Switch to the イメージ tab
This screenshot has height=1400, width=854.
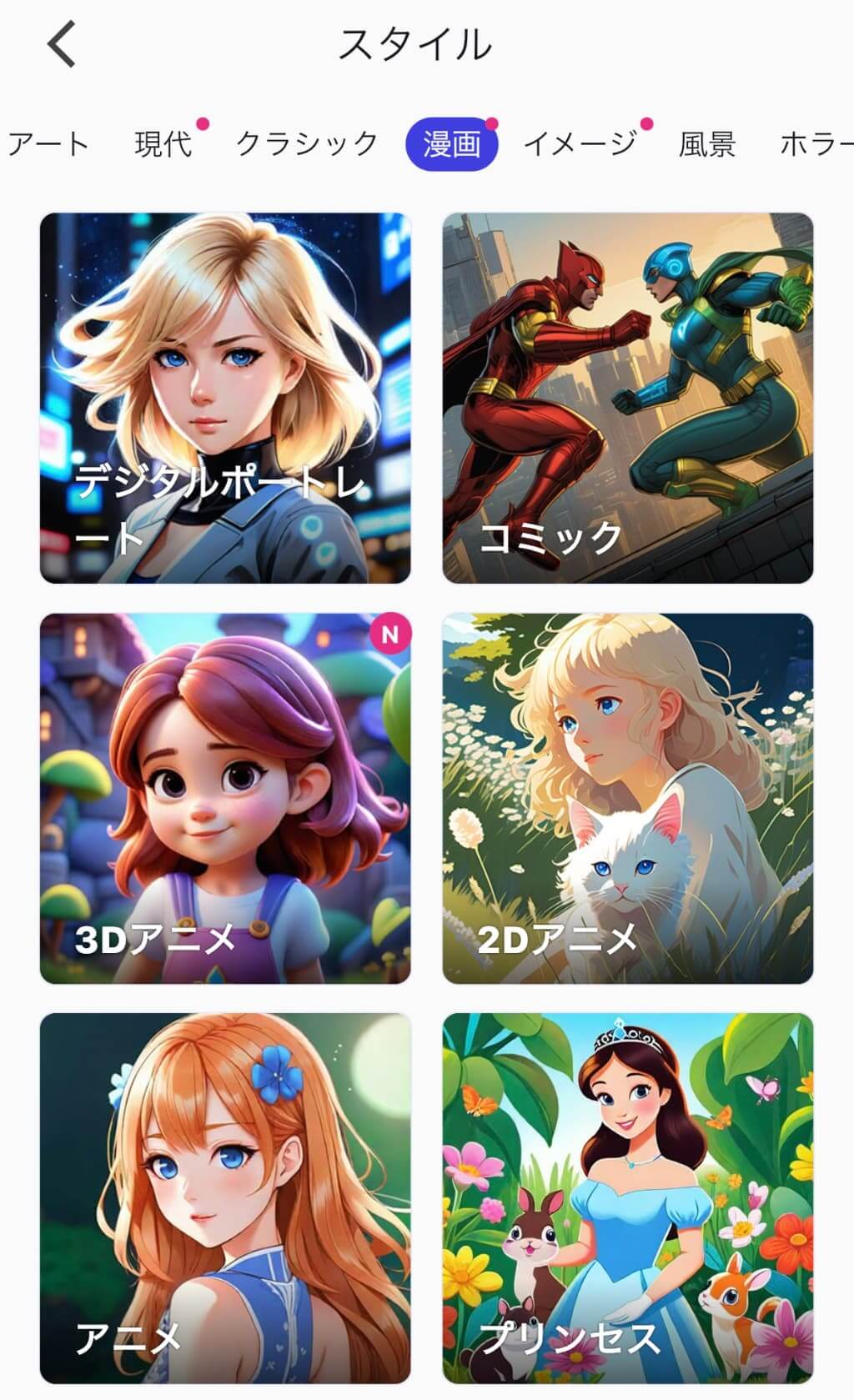(x=580, y=144)
